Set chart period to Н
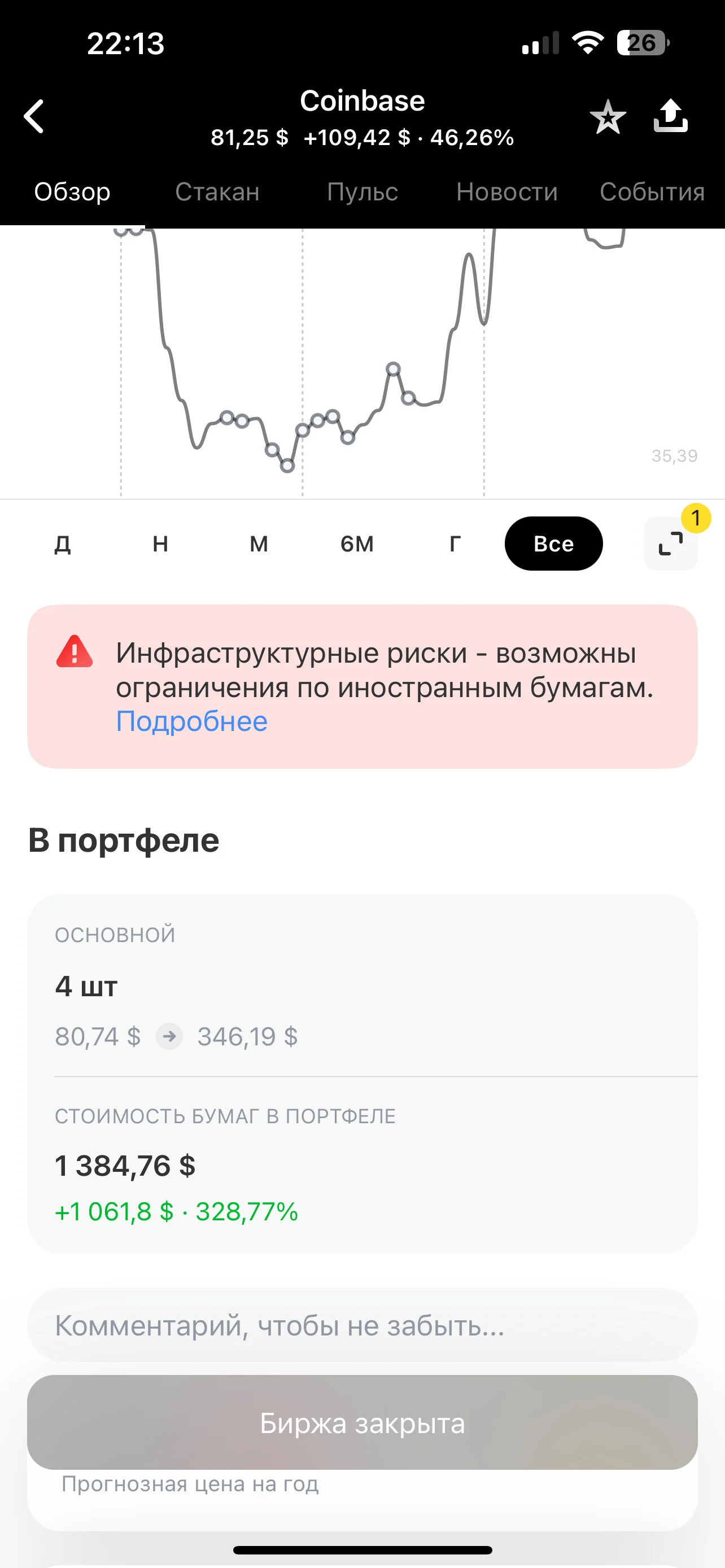Image resolution: width=725 pixels, height=1568 pixels. click(160, 543)
